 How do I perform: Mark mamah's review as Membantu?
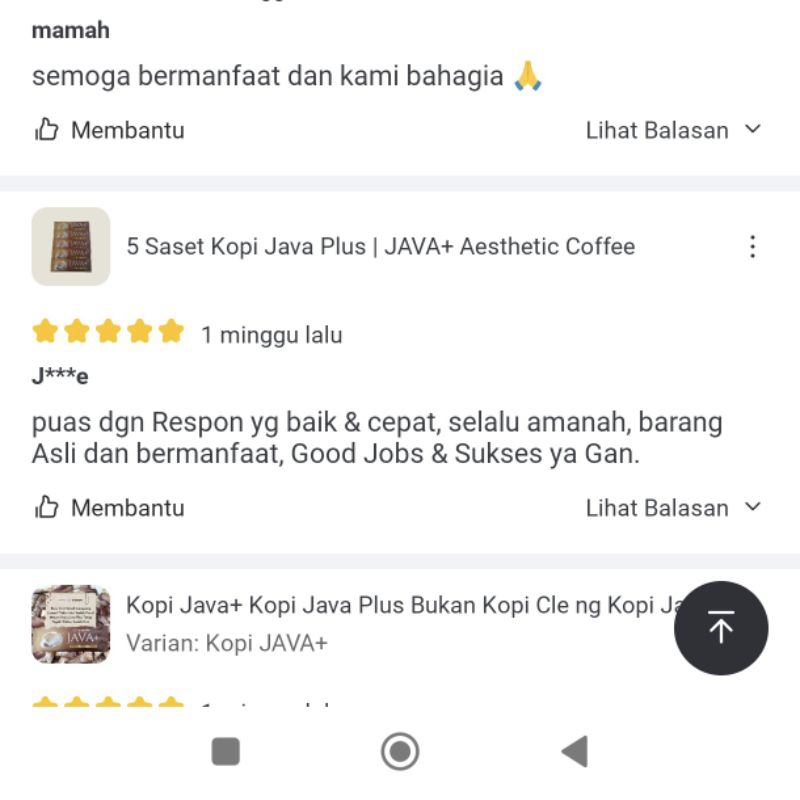coord(109,130)
